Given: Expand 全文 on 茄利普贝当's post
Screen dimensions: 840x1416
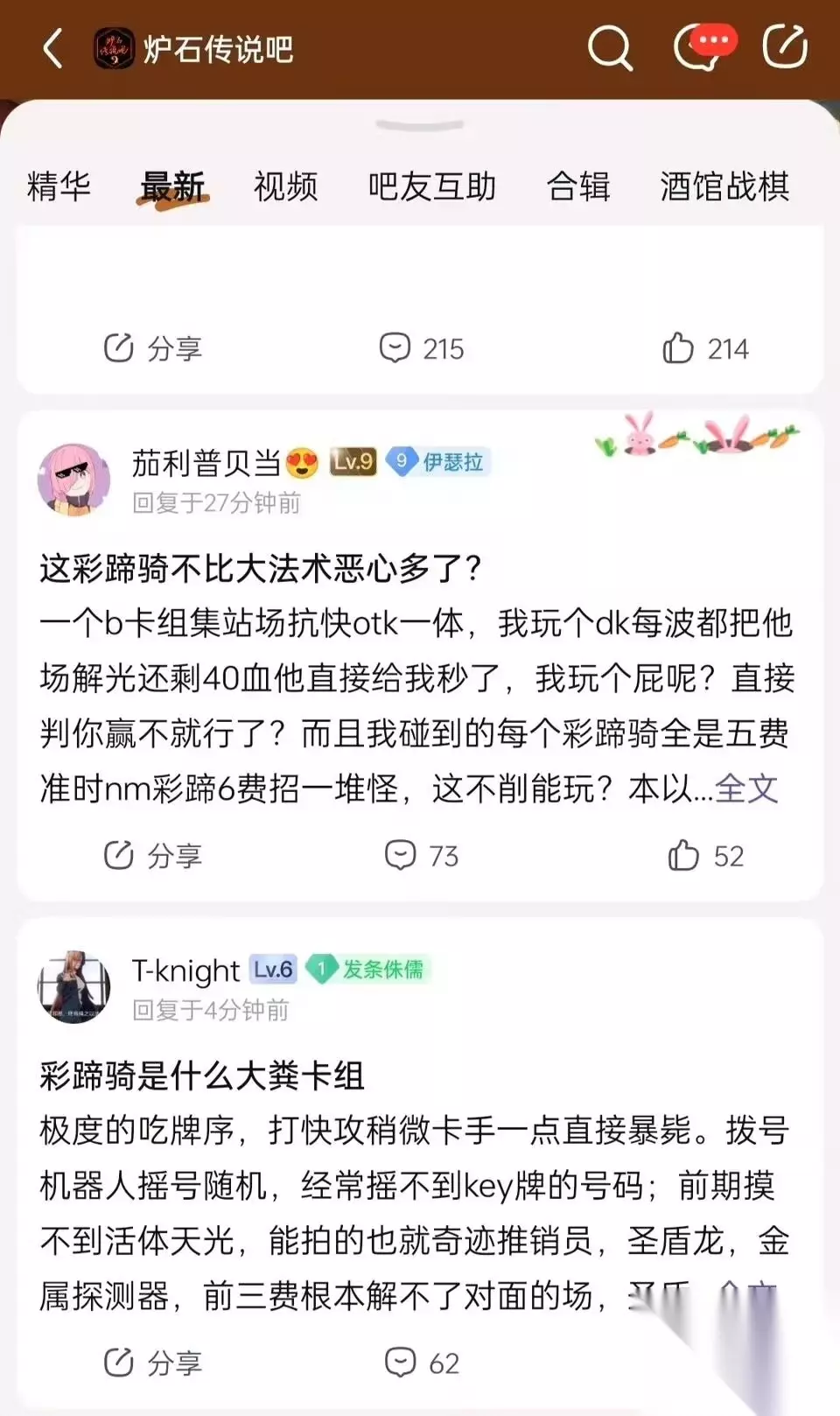Looking at the screenshot, I should (x=746, y=789).
